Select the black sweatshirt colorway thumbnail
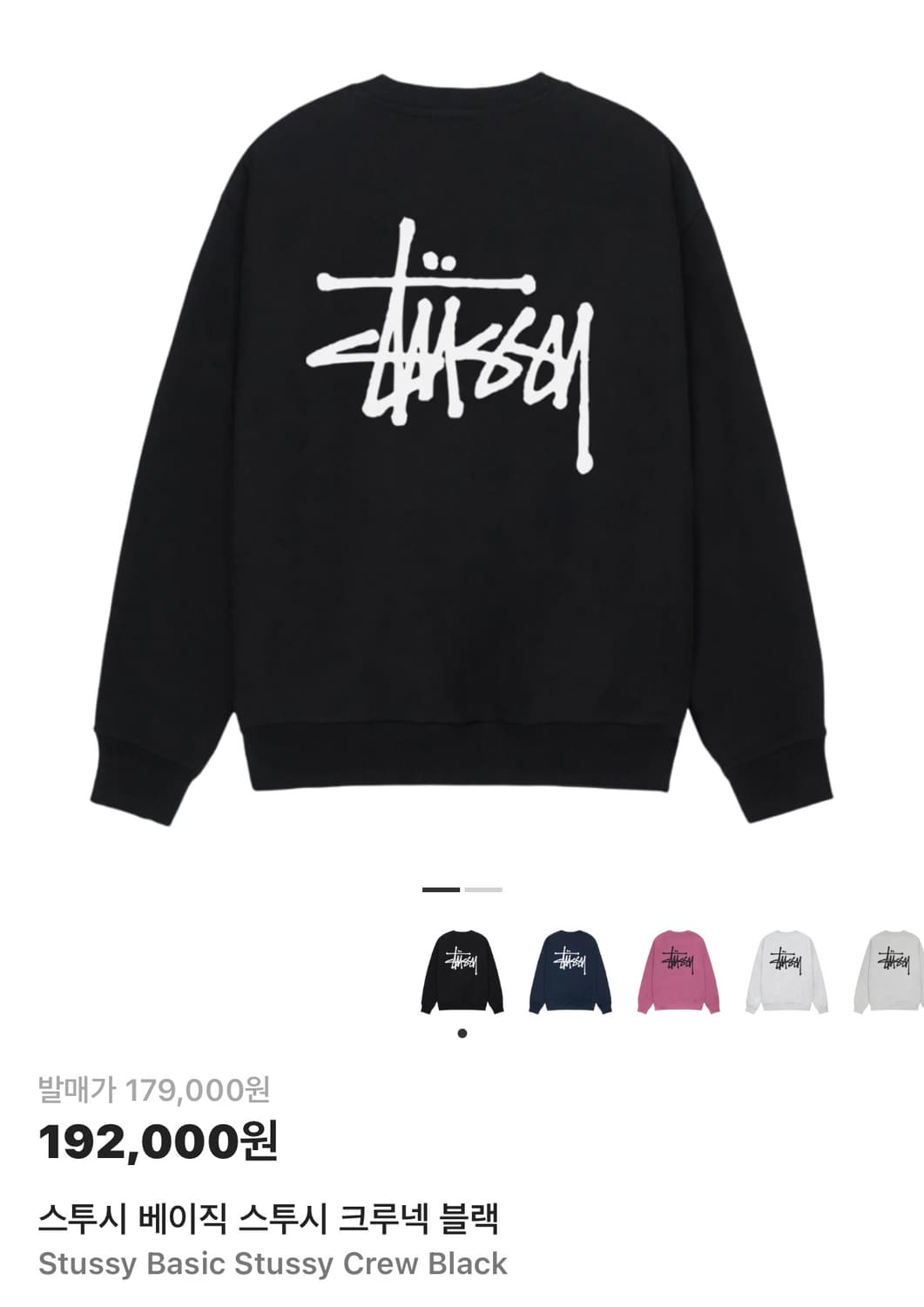This screenshot has height=1307, width=924. [462, 967]
